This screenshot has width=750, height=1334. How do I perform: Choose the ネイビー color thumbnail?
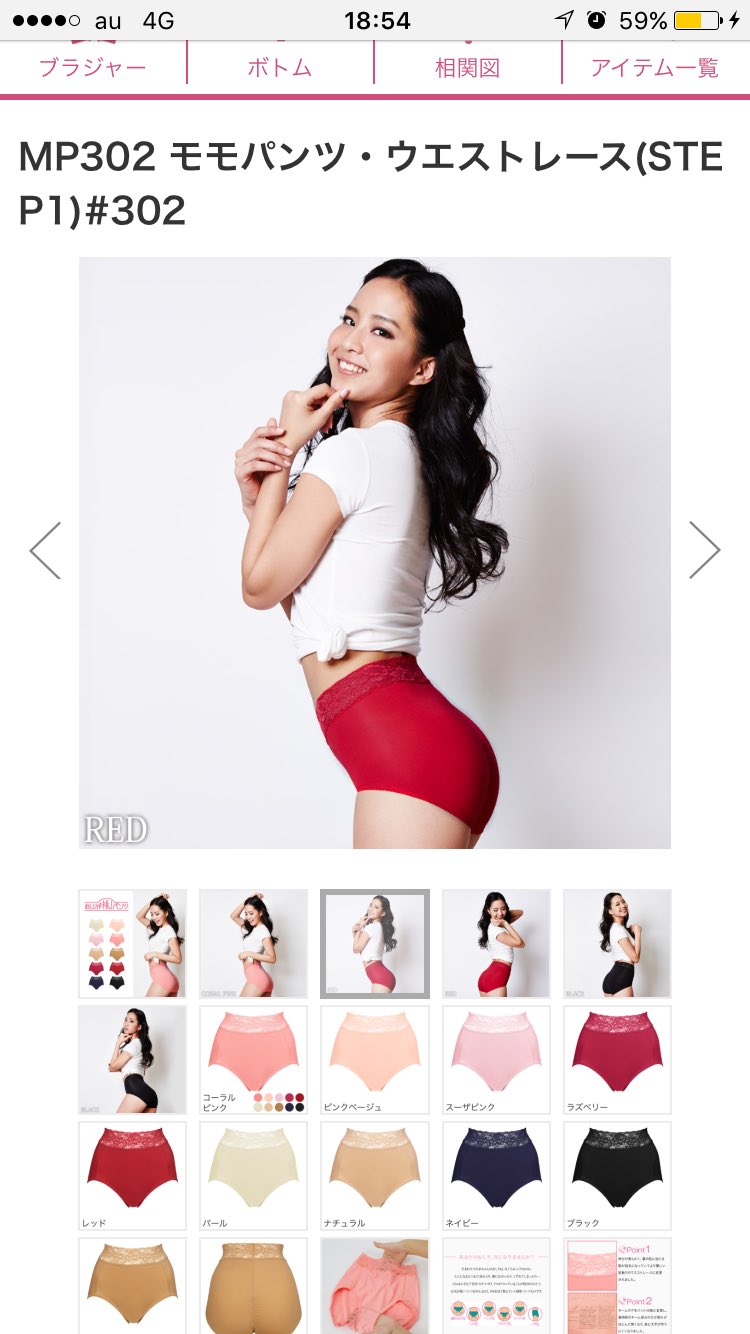[496, 1176]
